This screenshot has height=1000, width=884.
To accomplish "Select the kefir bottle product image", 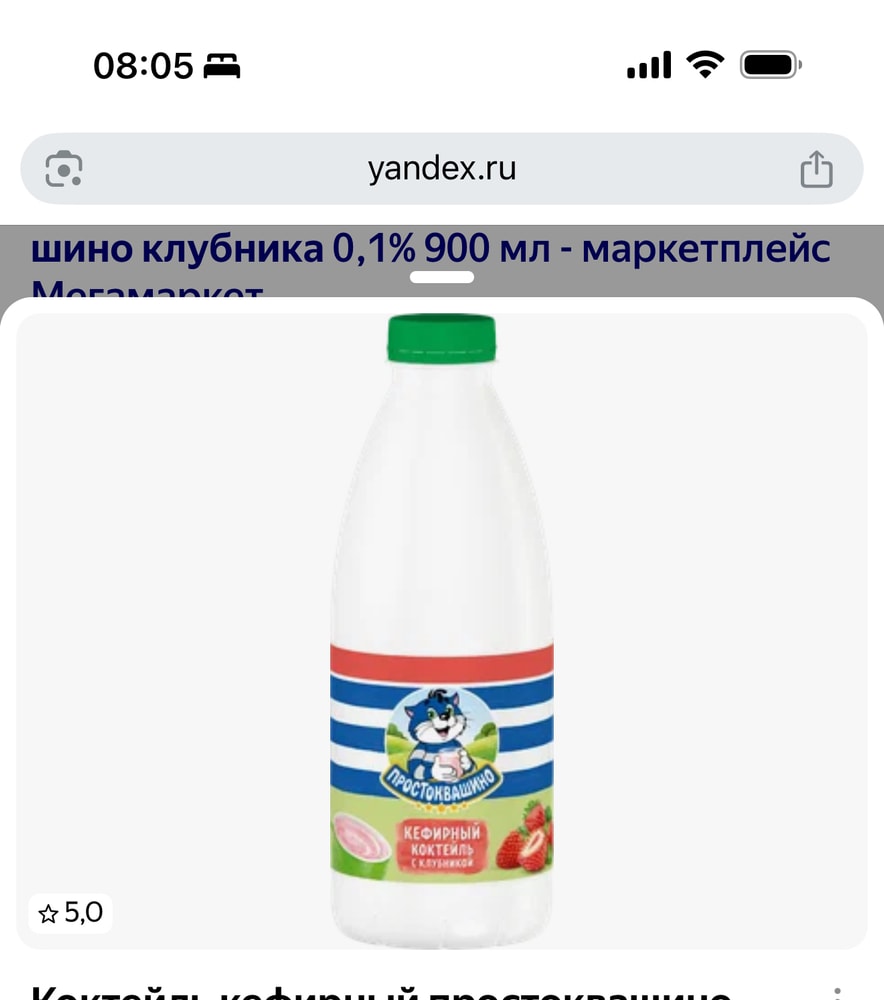I will point(442,630).
